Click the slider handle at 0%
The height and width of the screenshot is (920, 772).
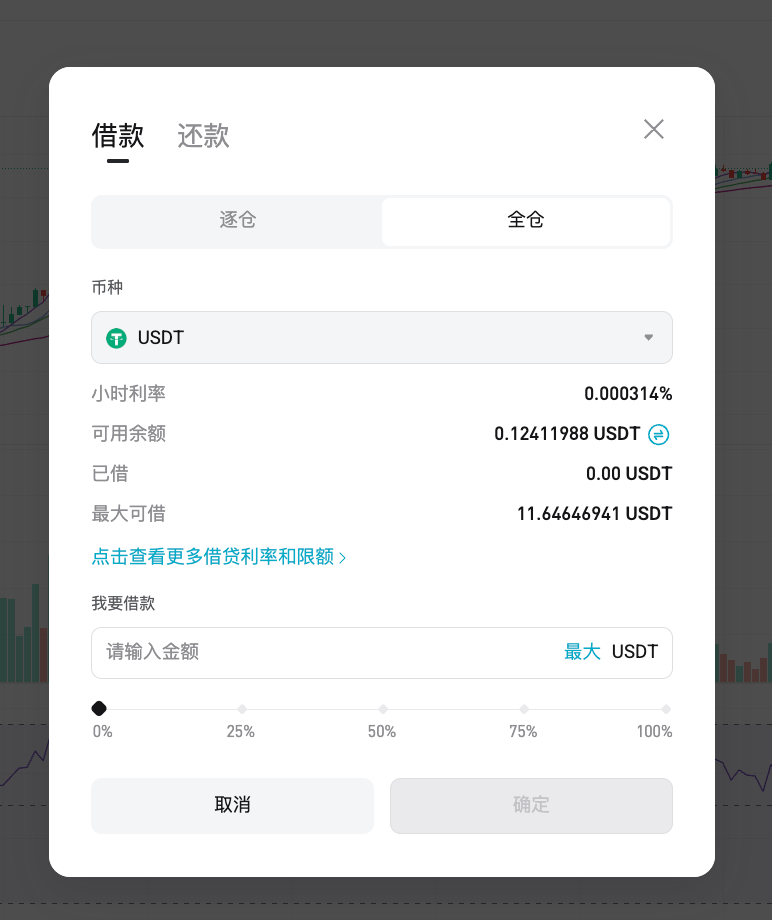tap(99, 708)
